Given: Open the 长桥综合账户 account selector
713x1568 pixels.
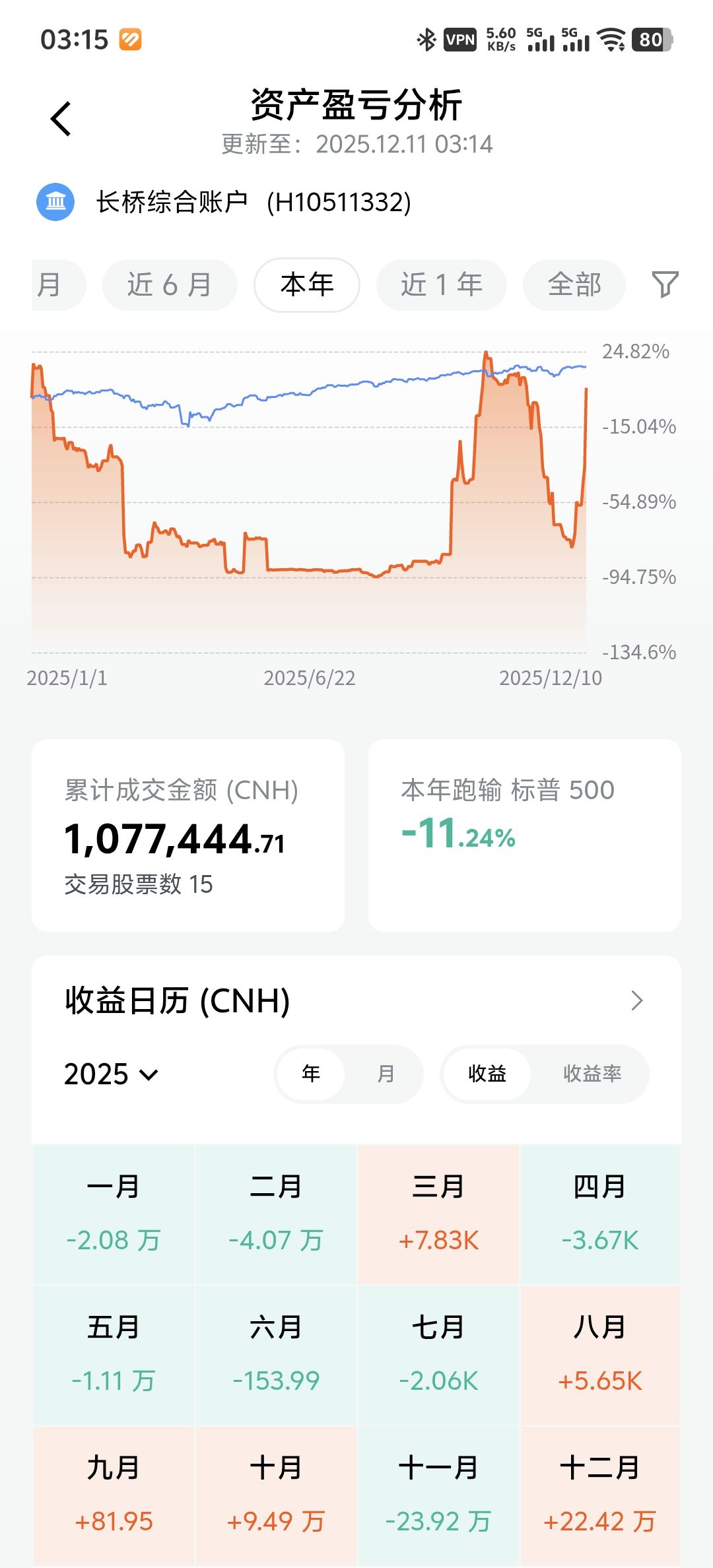Looking at the screenshot, I should pos(224,202).
